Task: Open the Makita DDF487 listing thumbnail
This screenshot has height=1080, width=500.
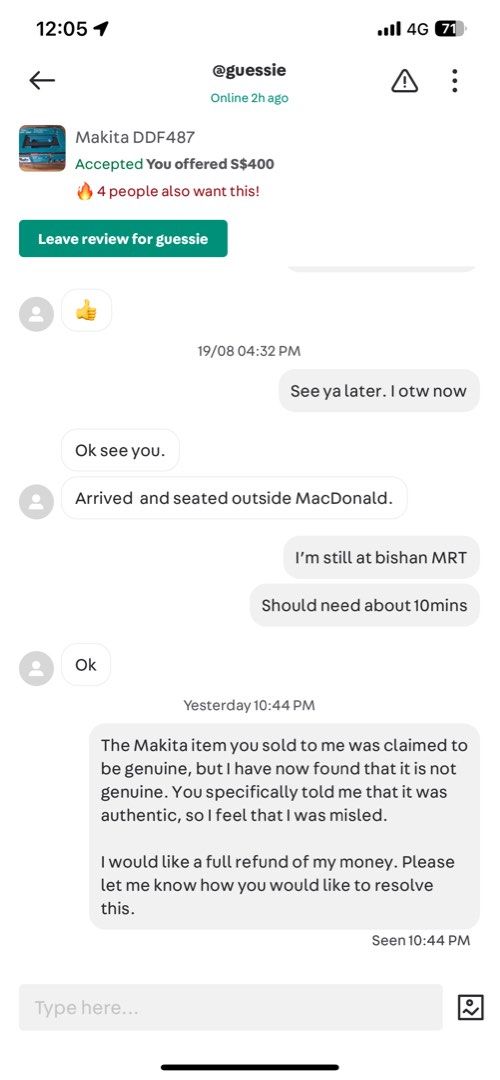Action: tap(42, 148)
